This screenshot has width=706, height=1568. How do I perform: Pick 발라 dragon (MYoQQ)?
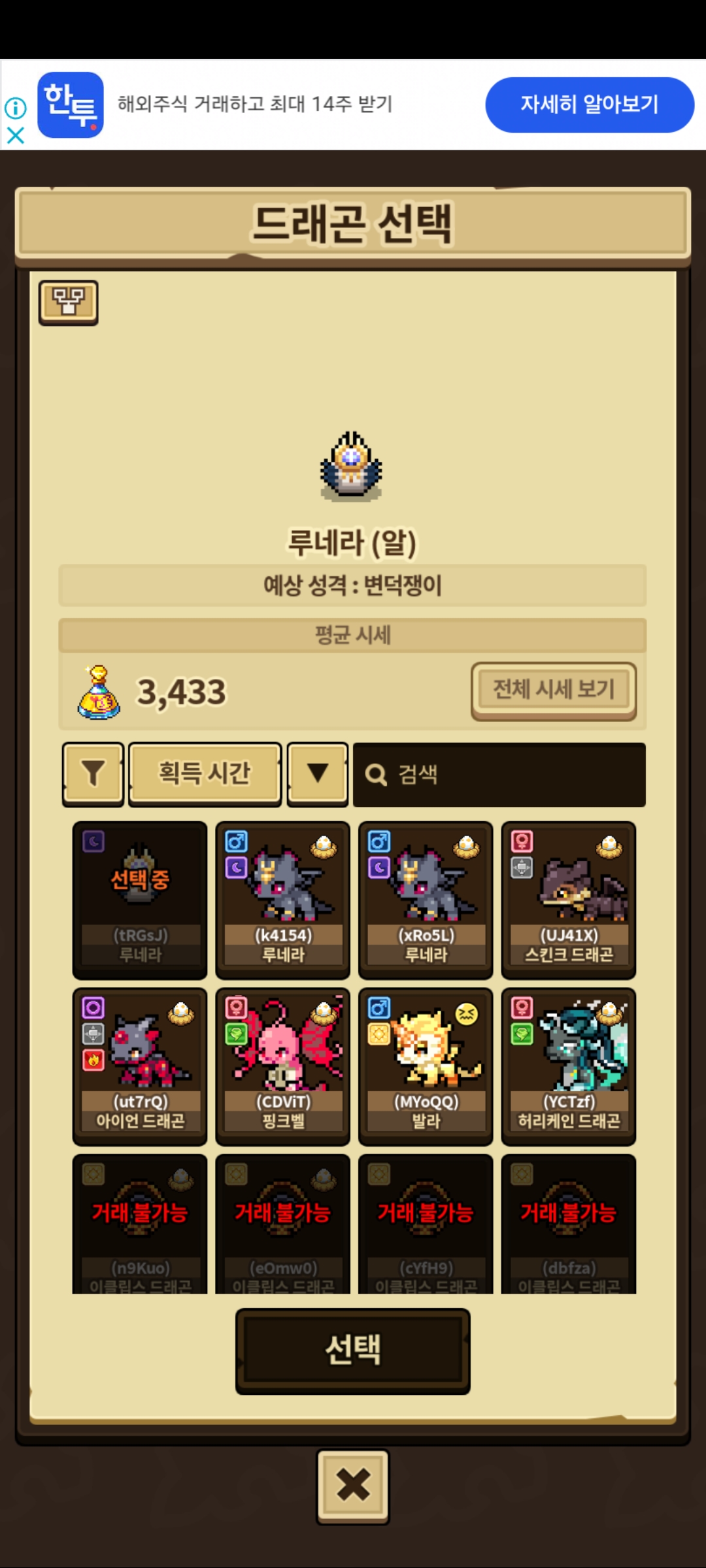click(426, 1066)
